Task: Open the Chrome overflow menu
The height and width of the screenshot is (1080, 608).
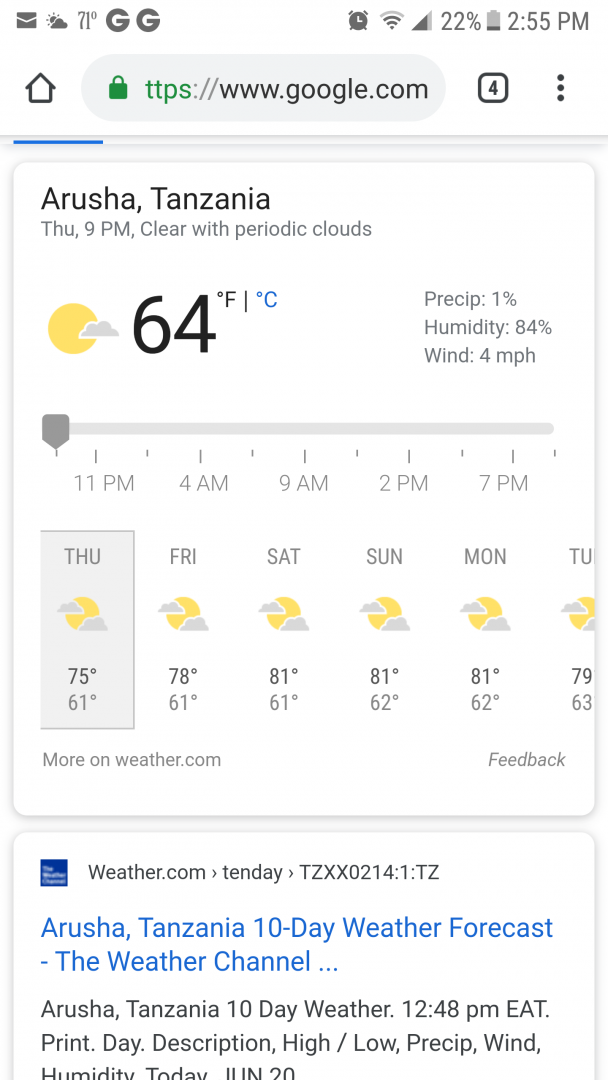Action: pyautogui.click(x=561, y=89)
